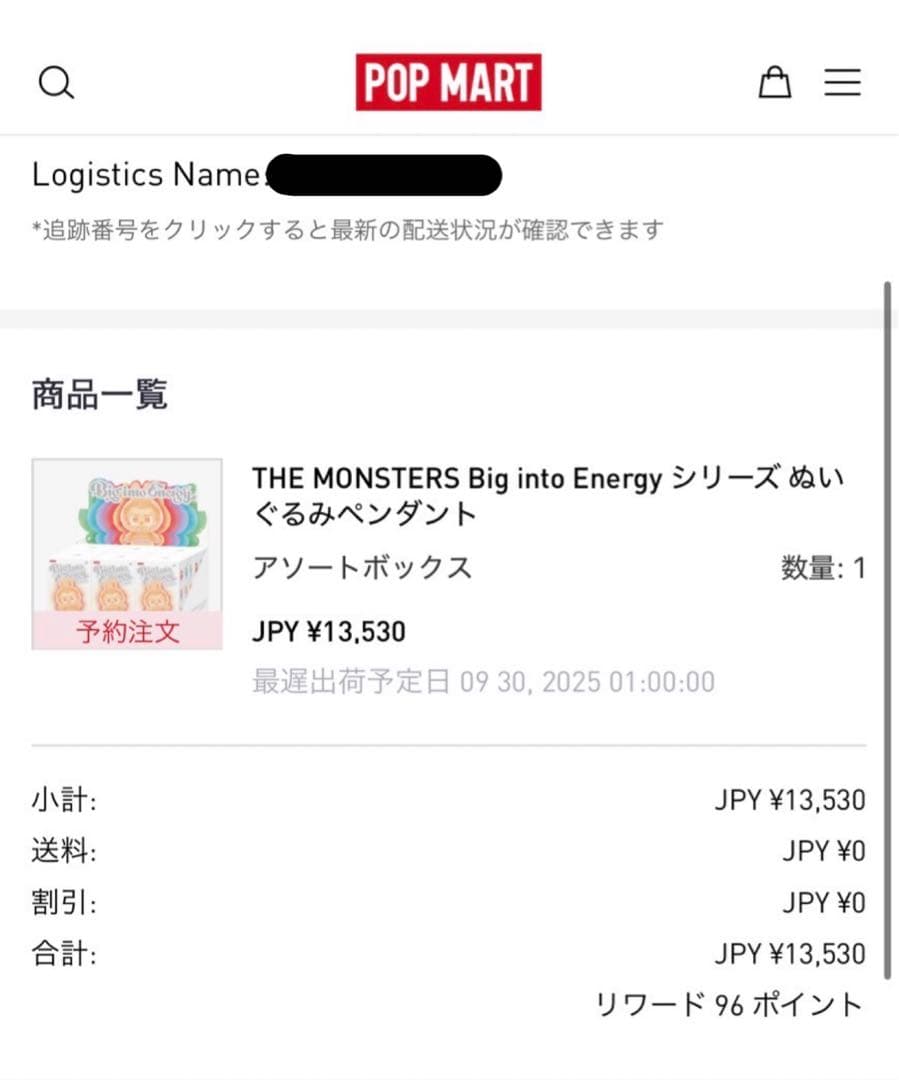Select the 予約注文 preorder badge
This screenshot has width=899, height=1080.
[127, 631]
